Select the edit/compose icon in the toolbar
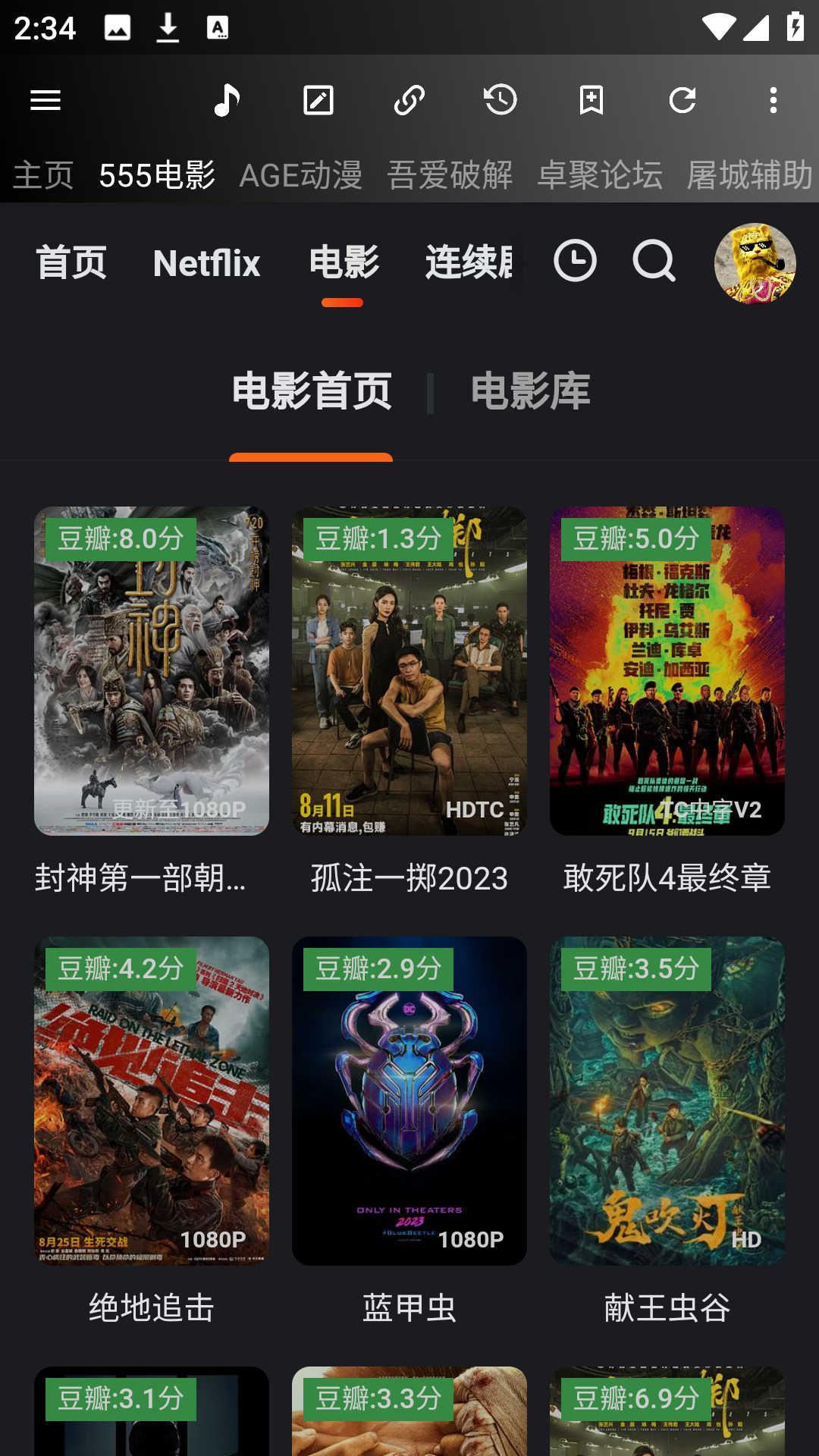This screenshot has width=819, height=1456. [318, 99]
